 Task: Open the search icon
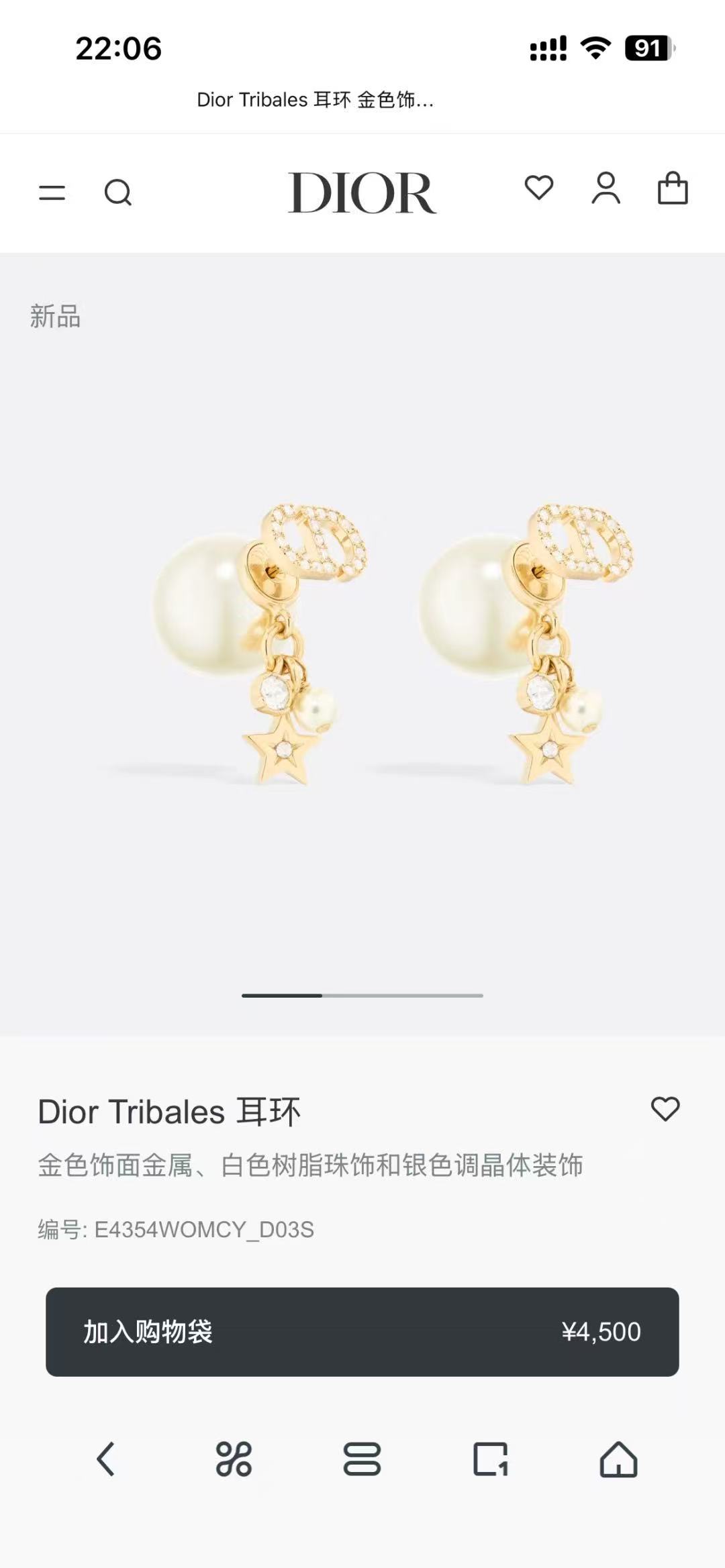coord(118,193)
